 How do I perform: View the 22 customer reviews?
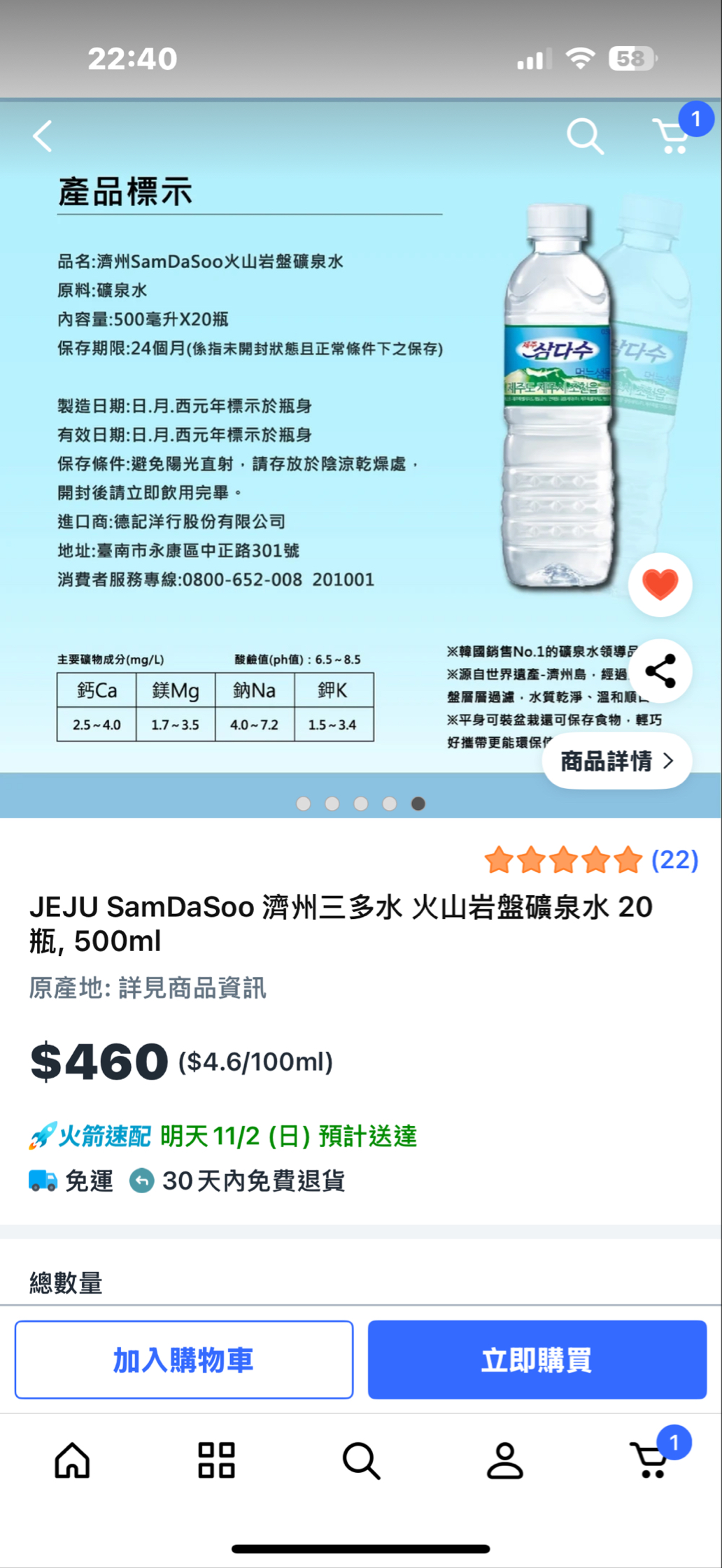[674, 860]
